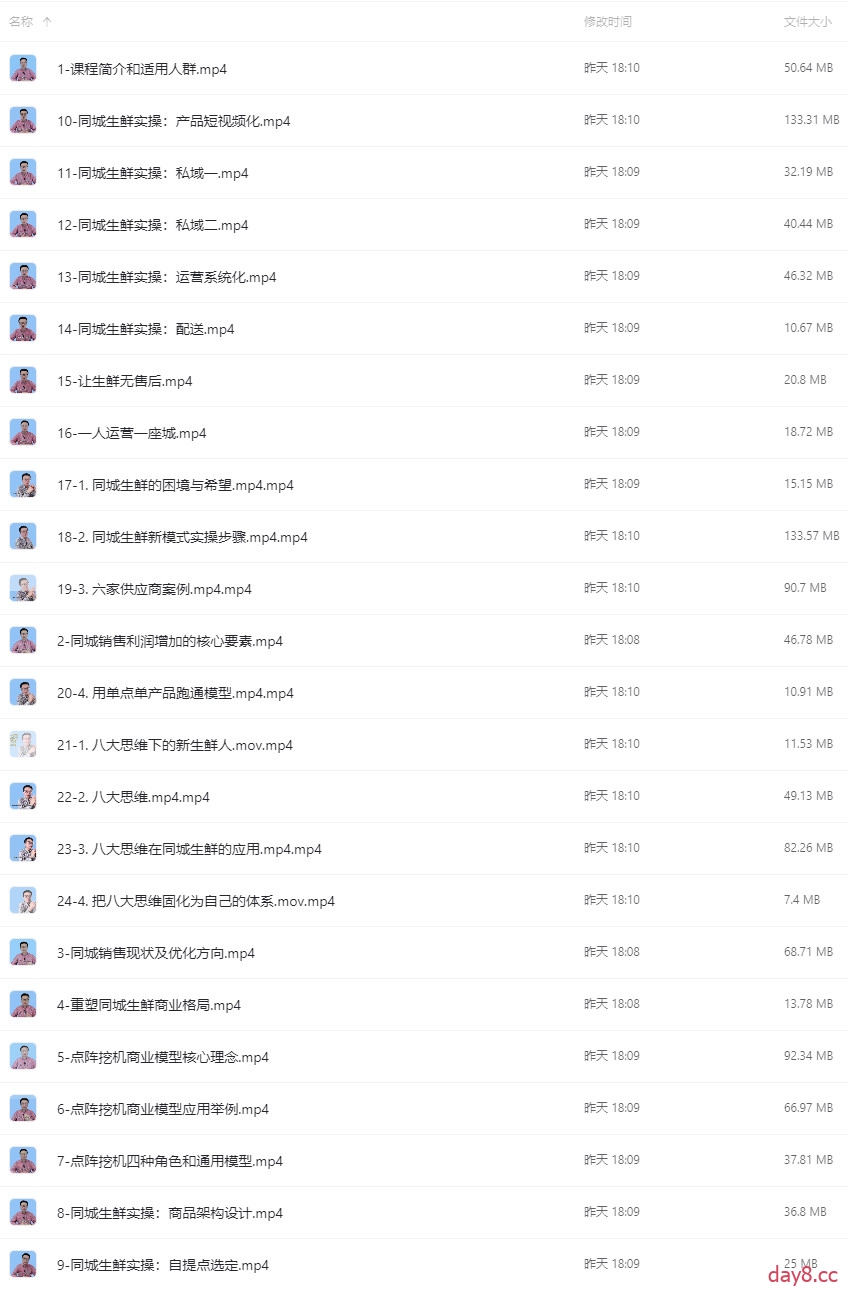Open 20-4. 用单点单产品跑通模型.mp4

(175, 693)
